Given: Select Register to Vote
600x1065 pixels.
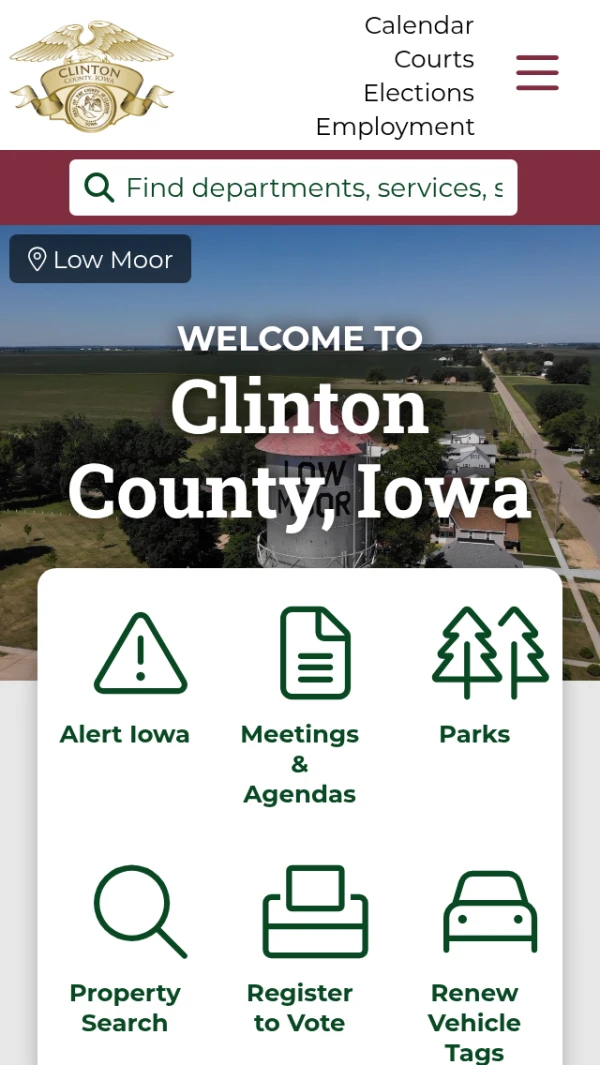Looking at the screenshot, I should [x=300, y=950].
